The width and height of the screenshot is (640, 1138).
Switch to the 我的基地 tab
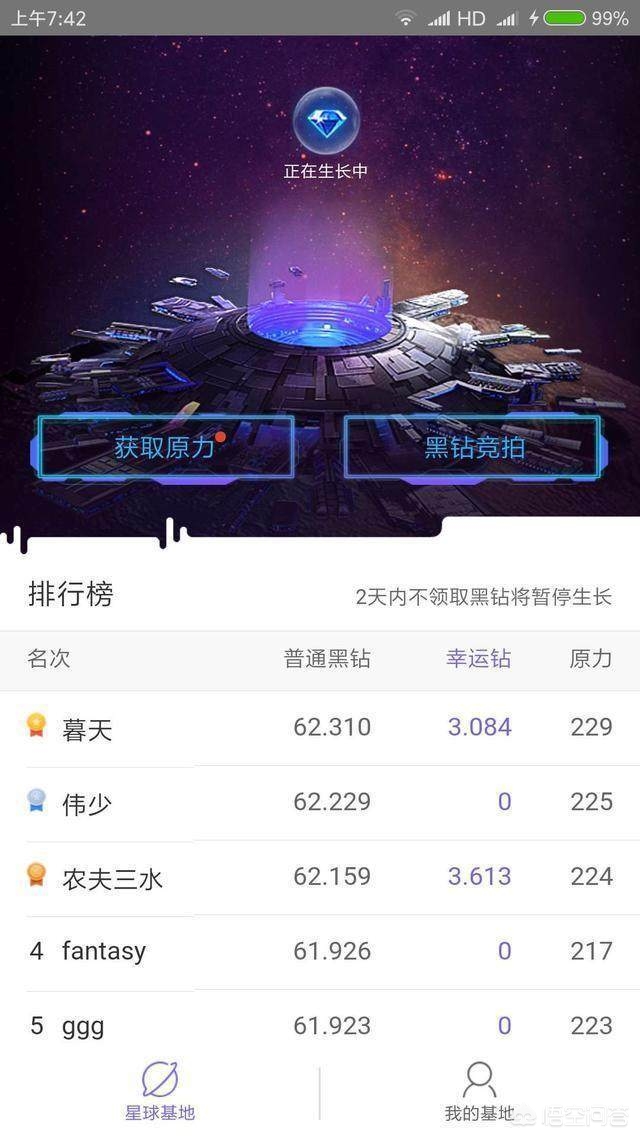pyautogui.click(x=479, y=1090)
